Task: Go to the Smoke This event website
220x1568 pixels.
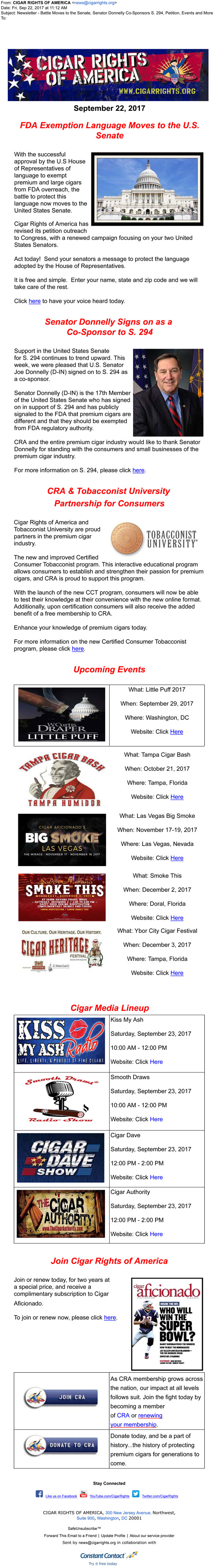Action: point(177,918)
